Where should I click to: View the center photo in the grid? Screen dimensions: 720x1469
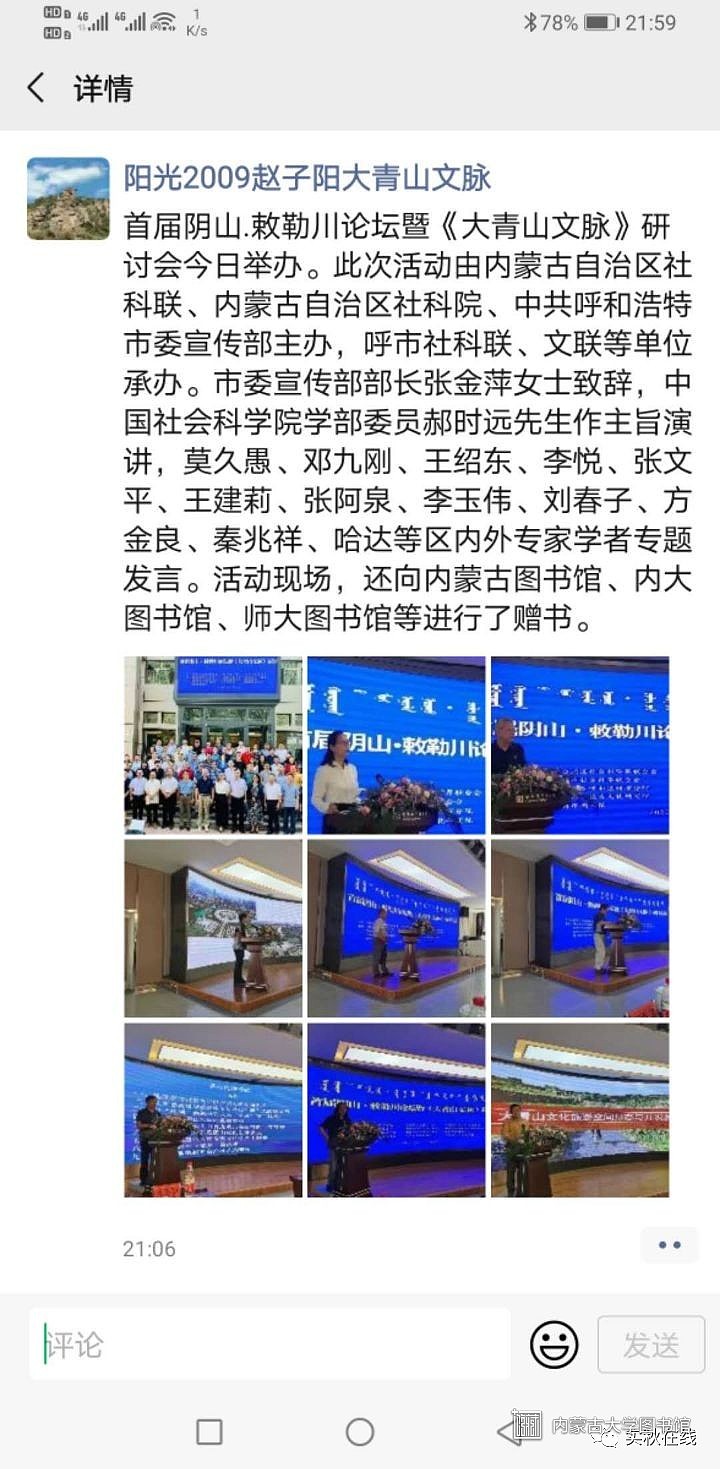(396, 928)
